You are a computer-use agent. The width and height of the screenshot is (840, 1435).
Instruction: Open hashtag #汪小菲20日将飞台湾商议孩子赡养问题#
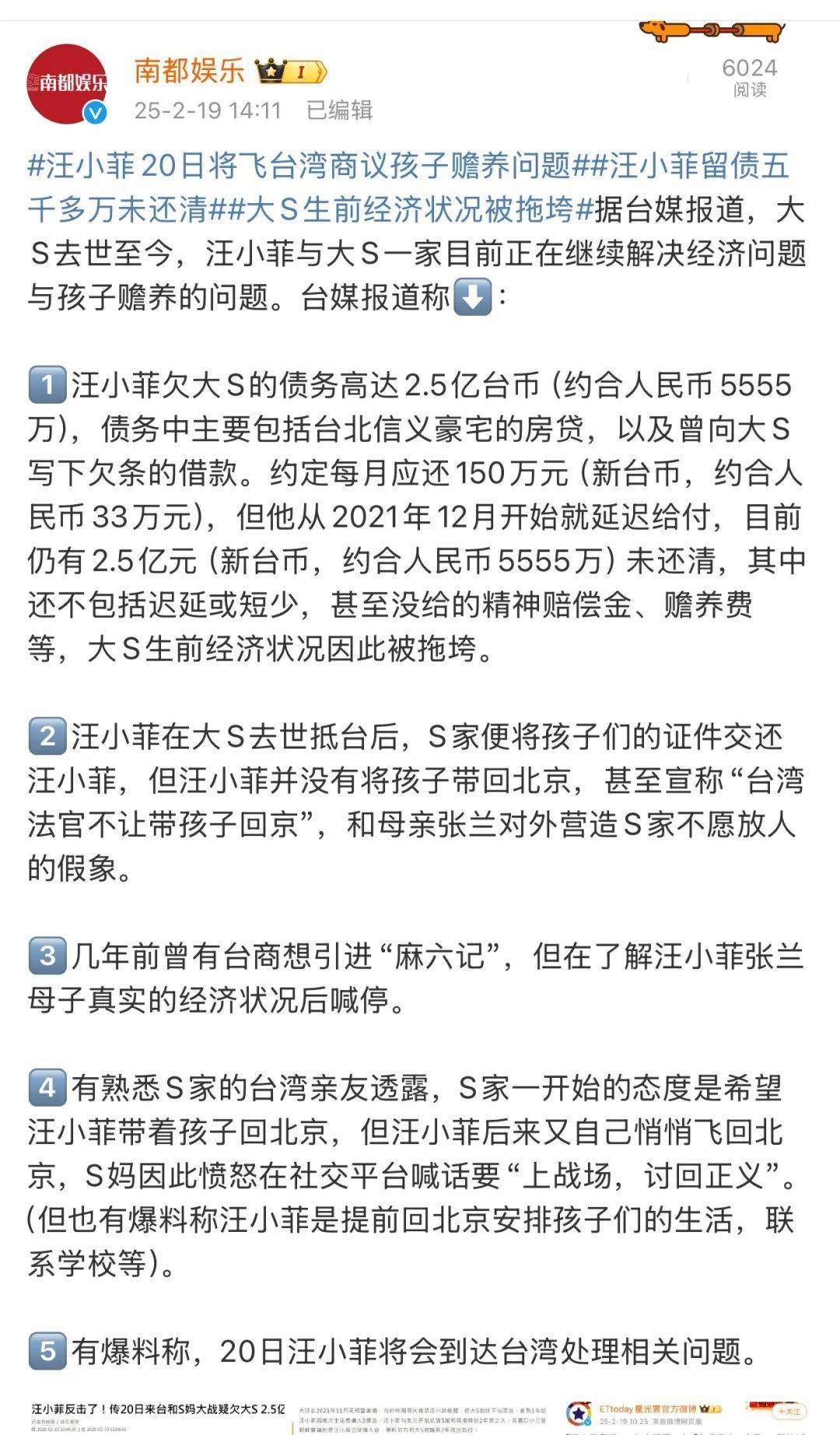point(299,166)
